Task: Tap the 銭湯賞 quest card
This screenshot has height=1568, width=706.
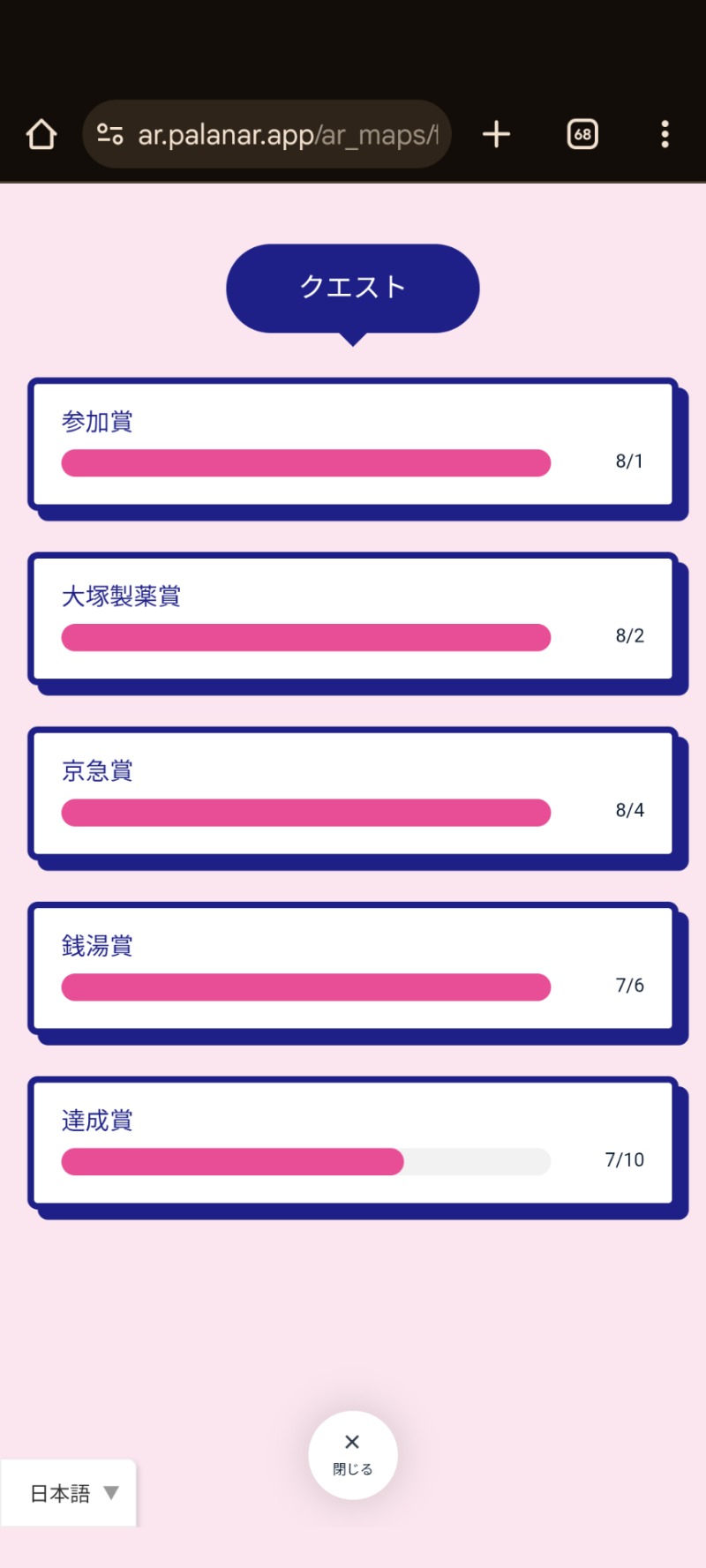Action: tap(352, 968)
